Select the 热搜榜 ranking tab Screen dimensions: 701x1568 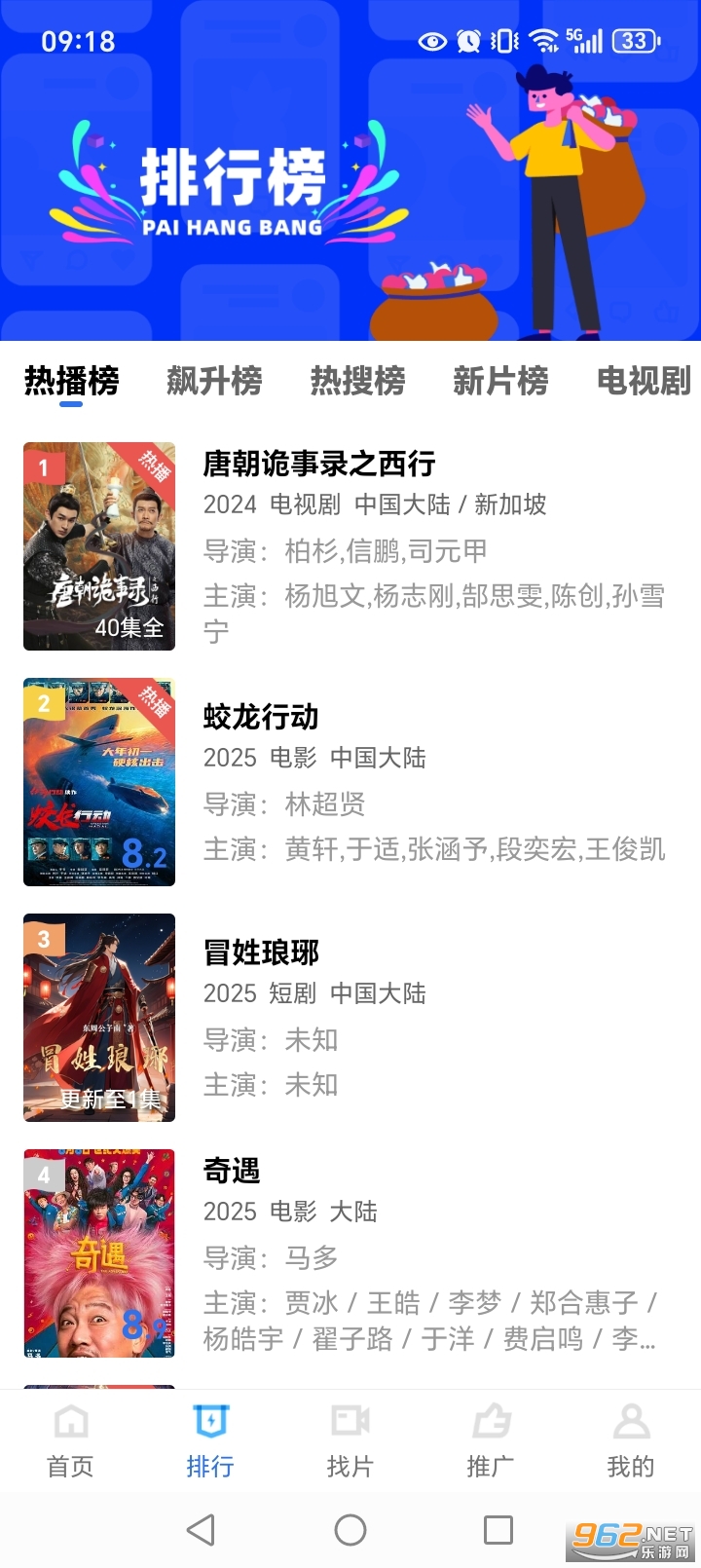point(357,381)
